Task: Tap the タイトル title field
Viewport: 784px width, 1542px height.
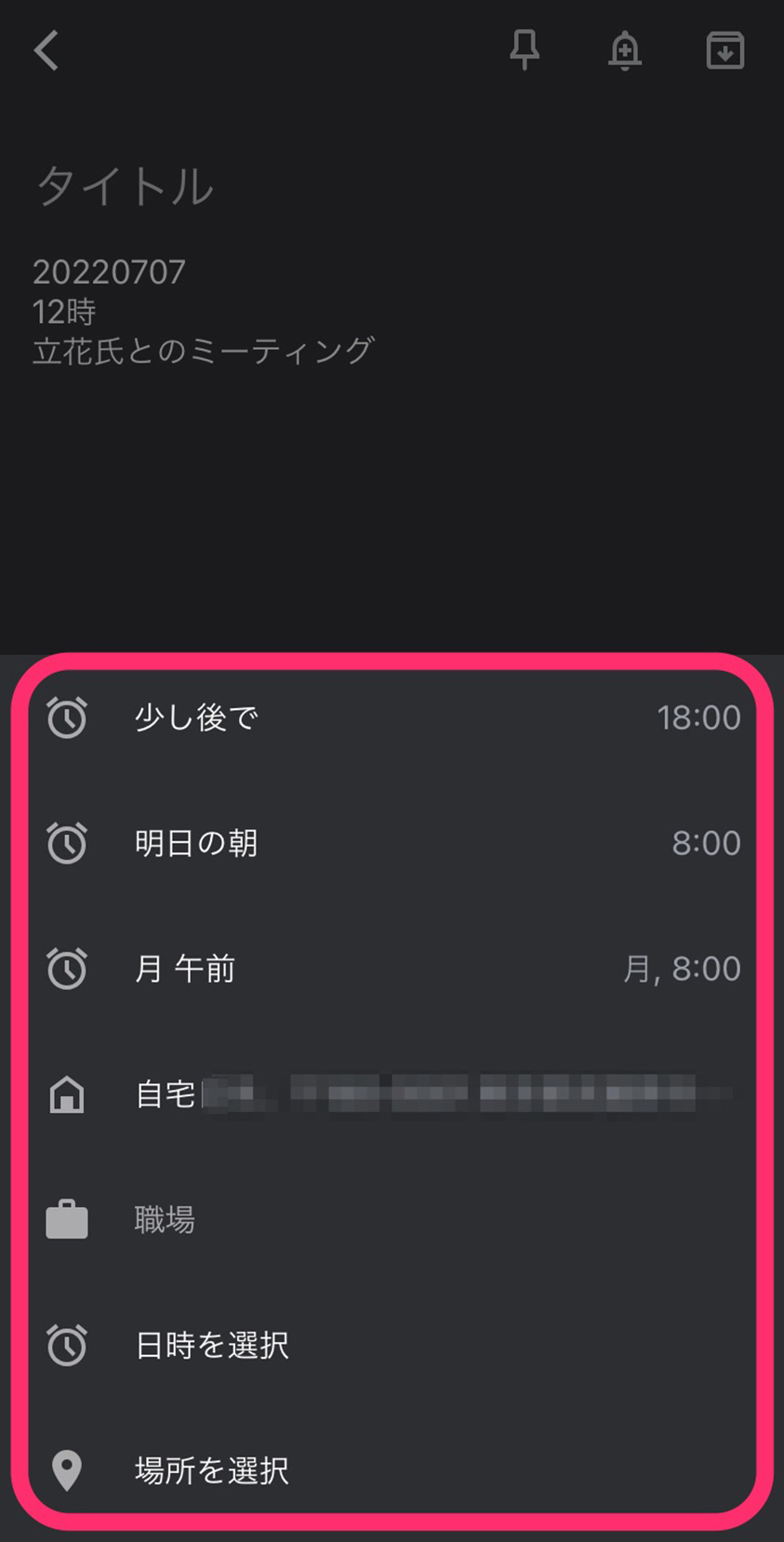Action: pyautogui.click(x=125, y=187)
